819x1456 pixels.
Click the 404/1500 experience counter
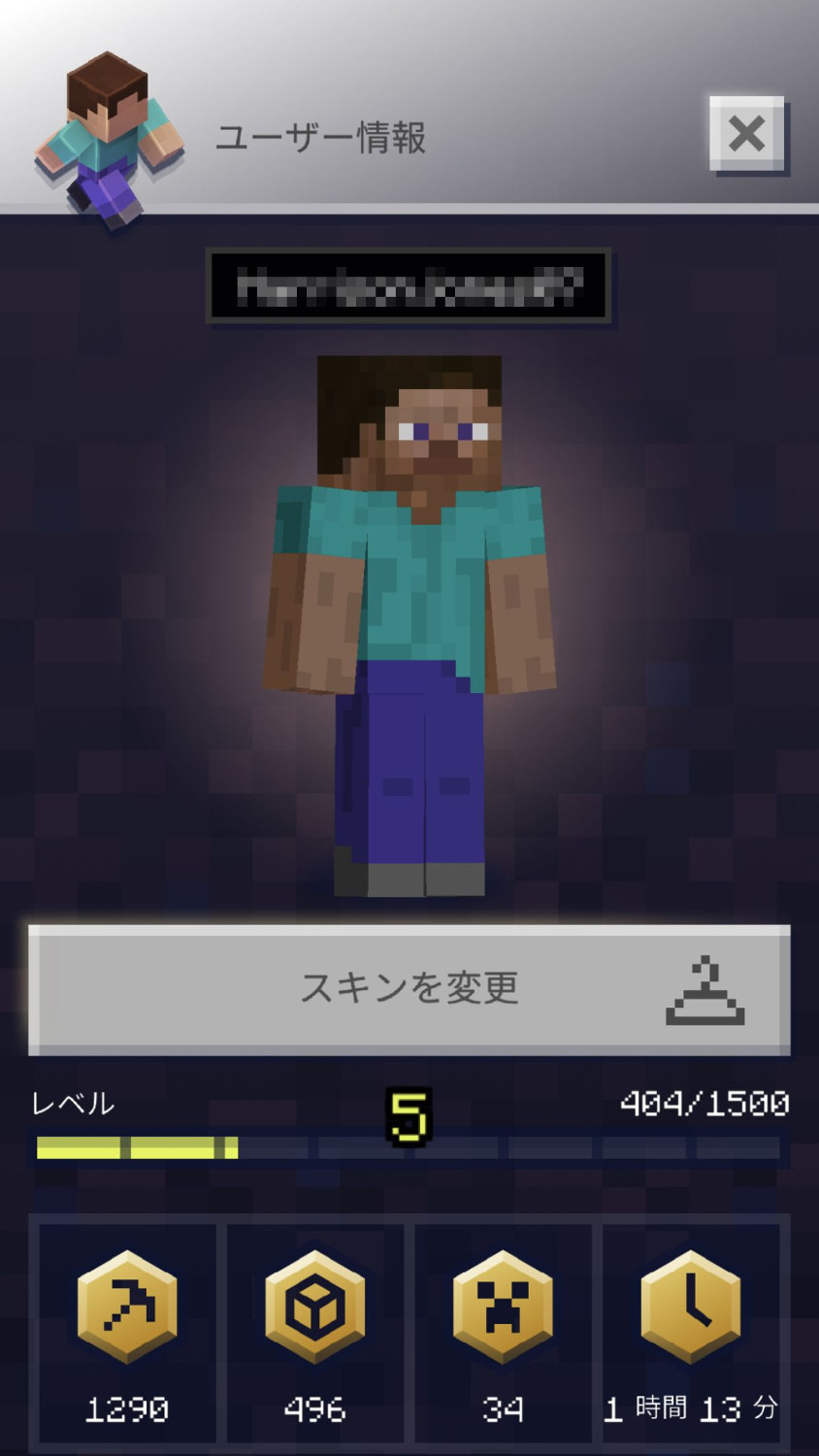tap(706, 1102)
